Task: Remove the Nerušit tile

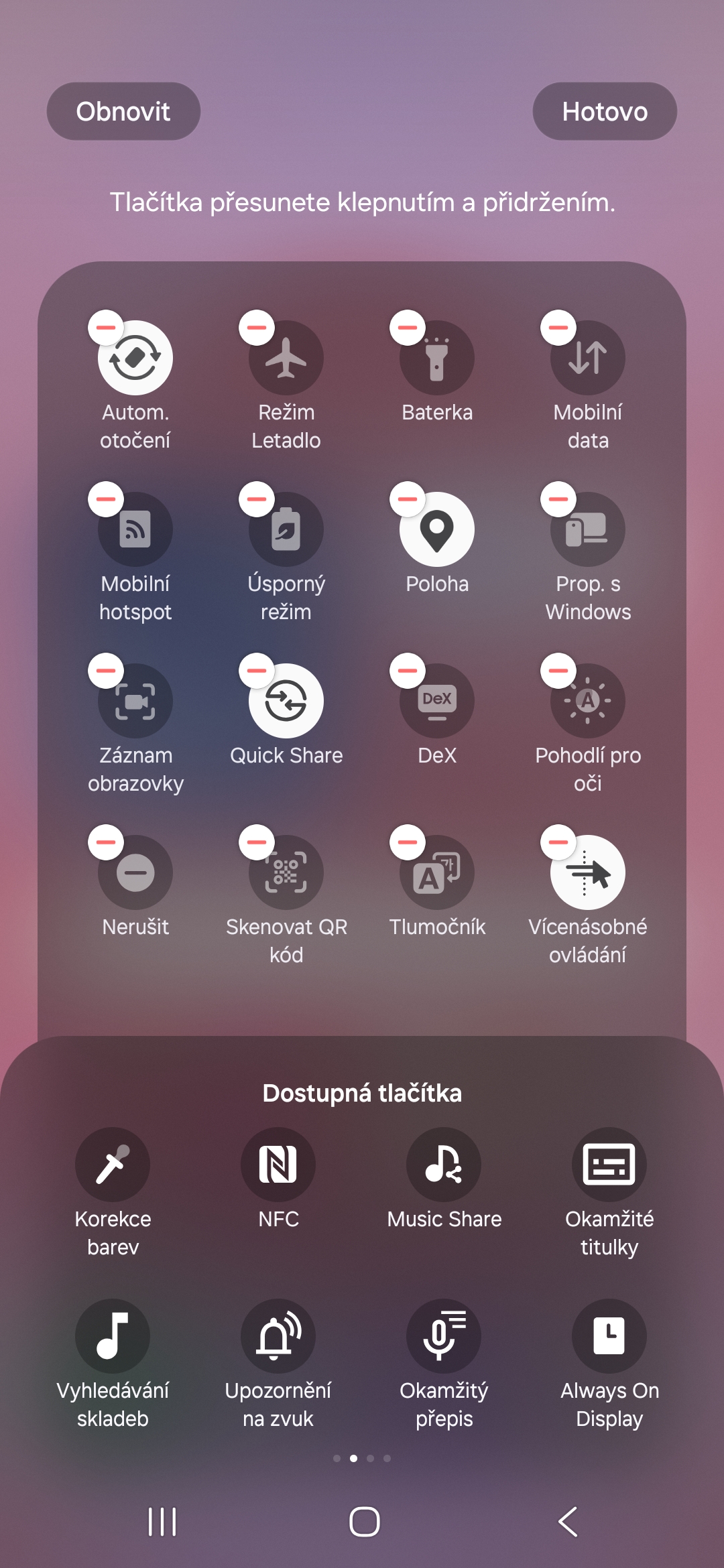Action: [x=106, y=842]
